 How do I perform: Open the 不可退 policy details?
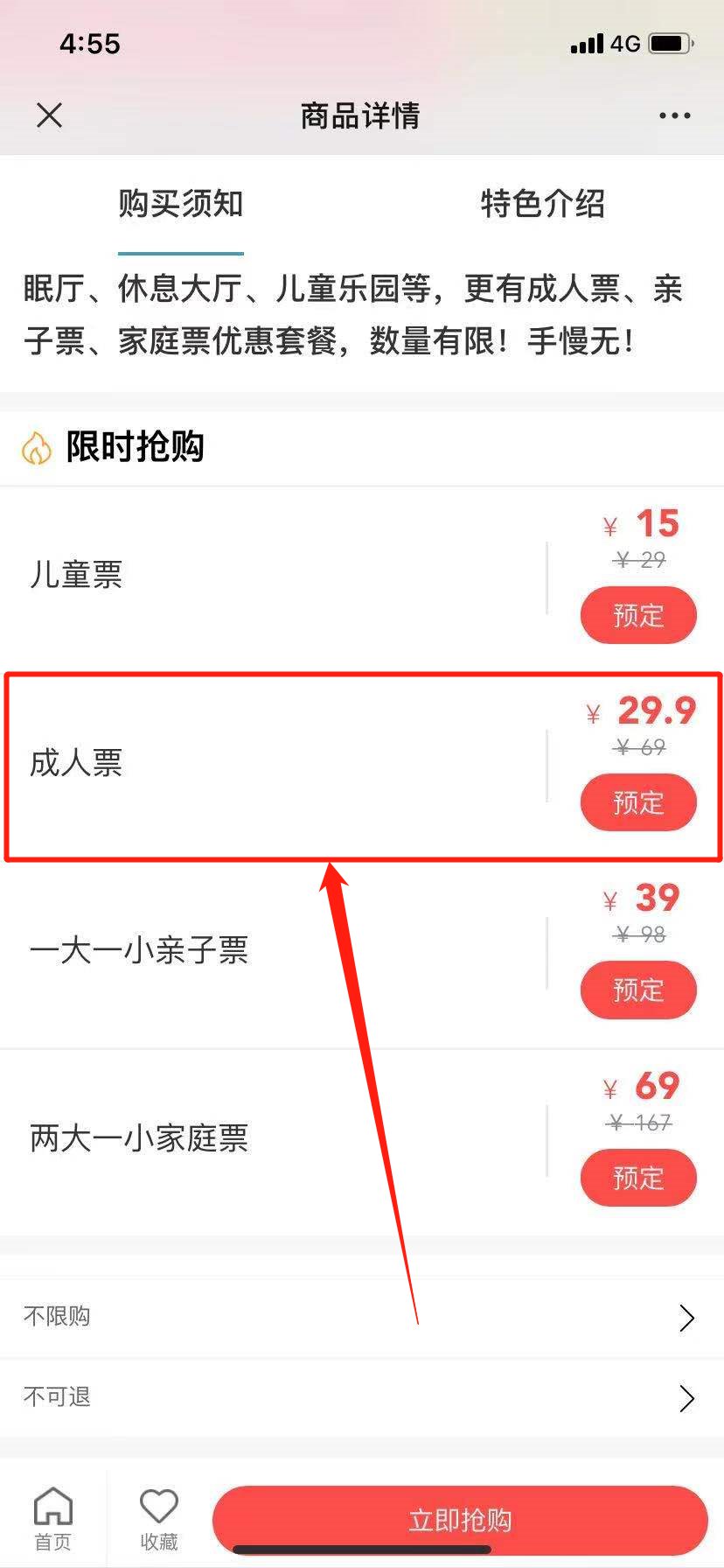point(362,1397)
